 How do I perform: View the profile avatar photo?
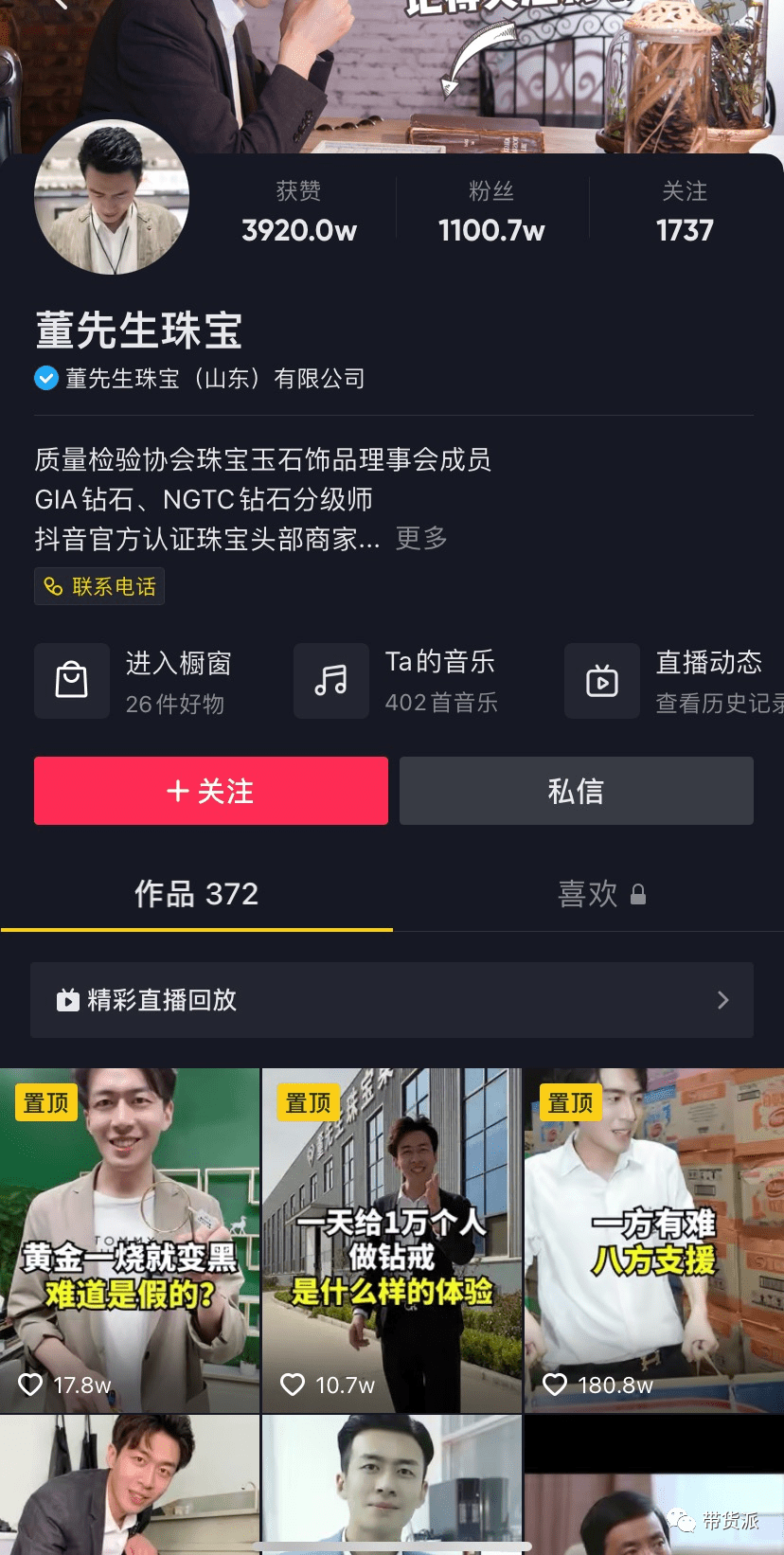[112, 197]
